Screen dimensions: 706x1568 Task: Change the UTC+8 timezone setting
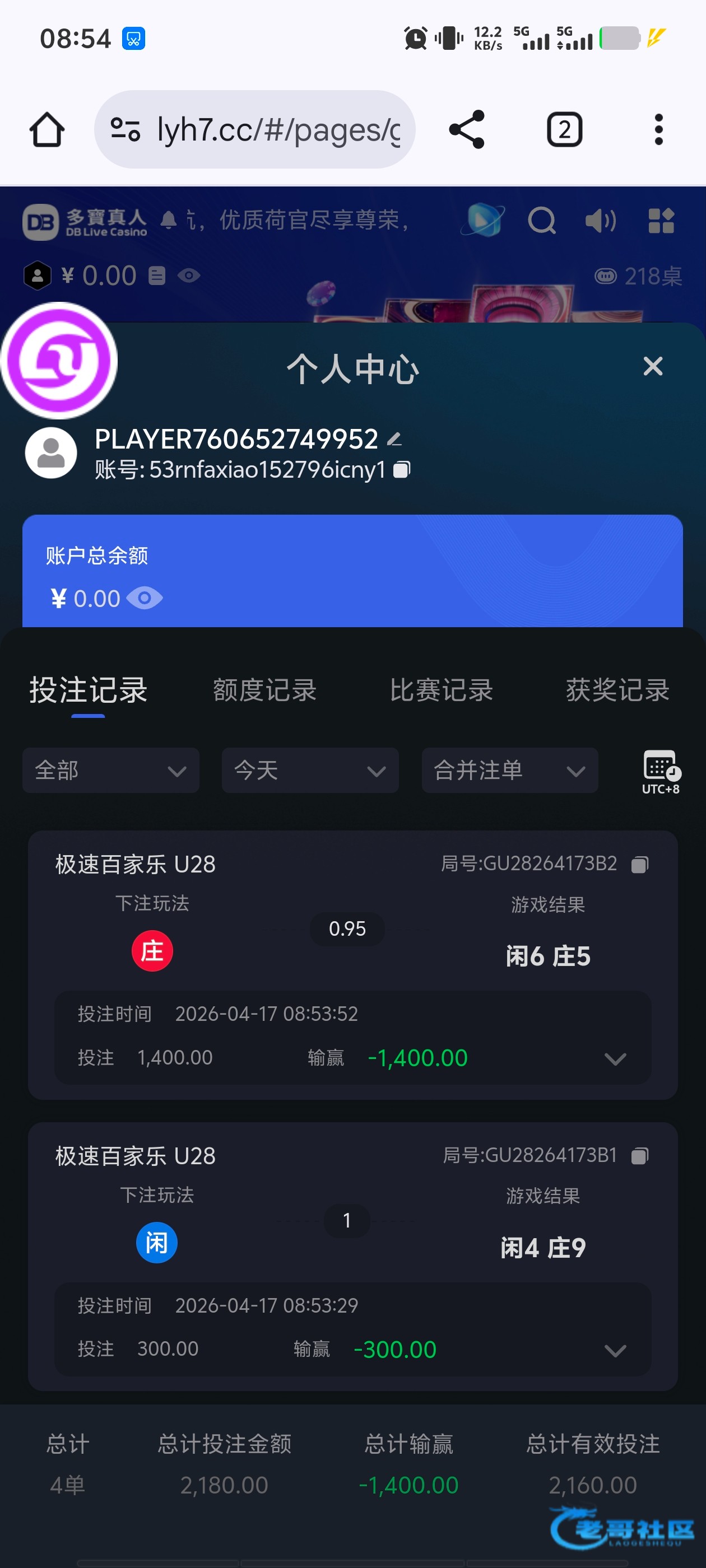click(661, 772)
